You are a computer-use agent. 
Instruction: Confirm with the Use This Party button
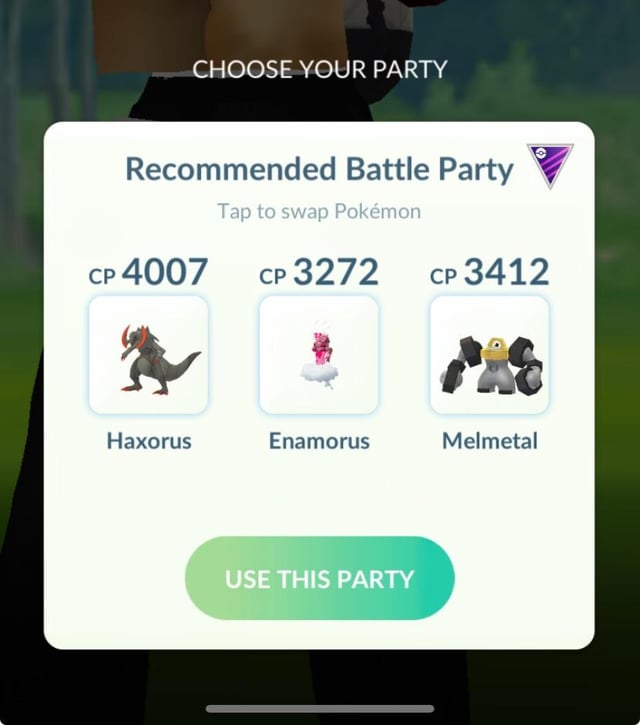coord(319,578)
